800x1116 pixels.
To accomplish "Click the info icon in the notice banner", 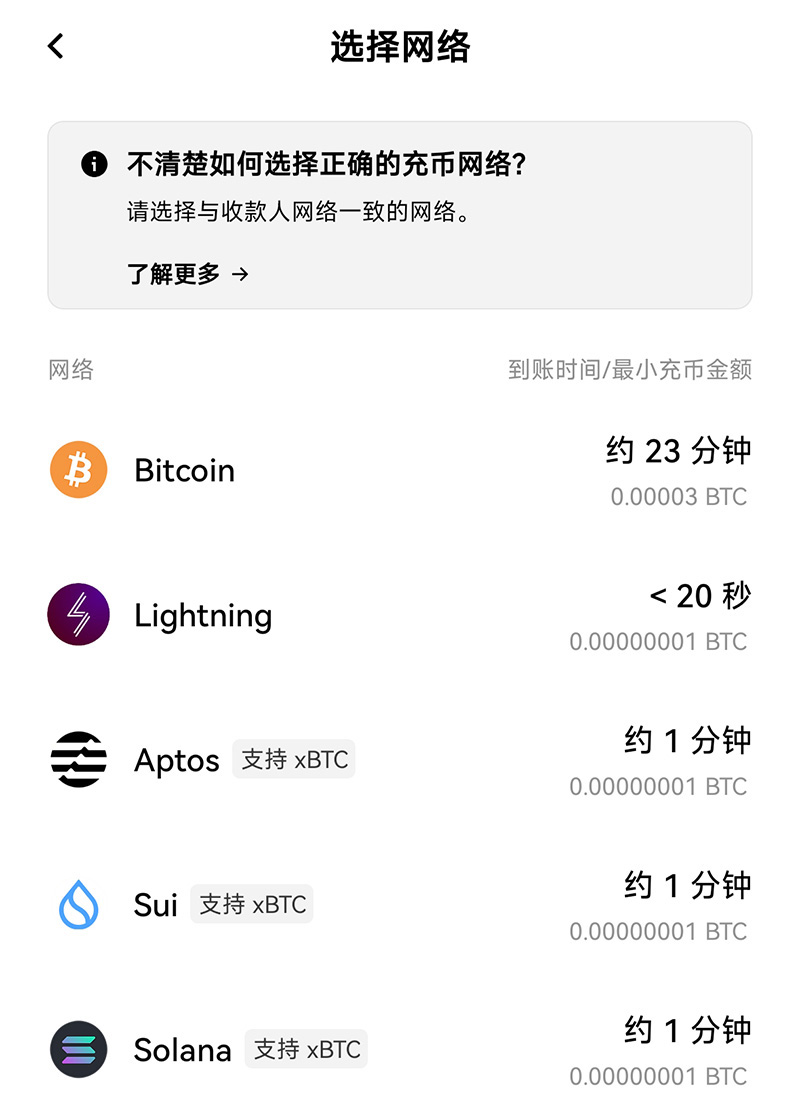I will click(95, 165).
